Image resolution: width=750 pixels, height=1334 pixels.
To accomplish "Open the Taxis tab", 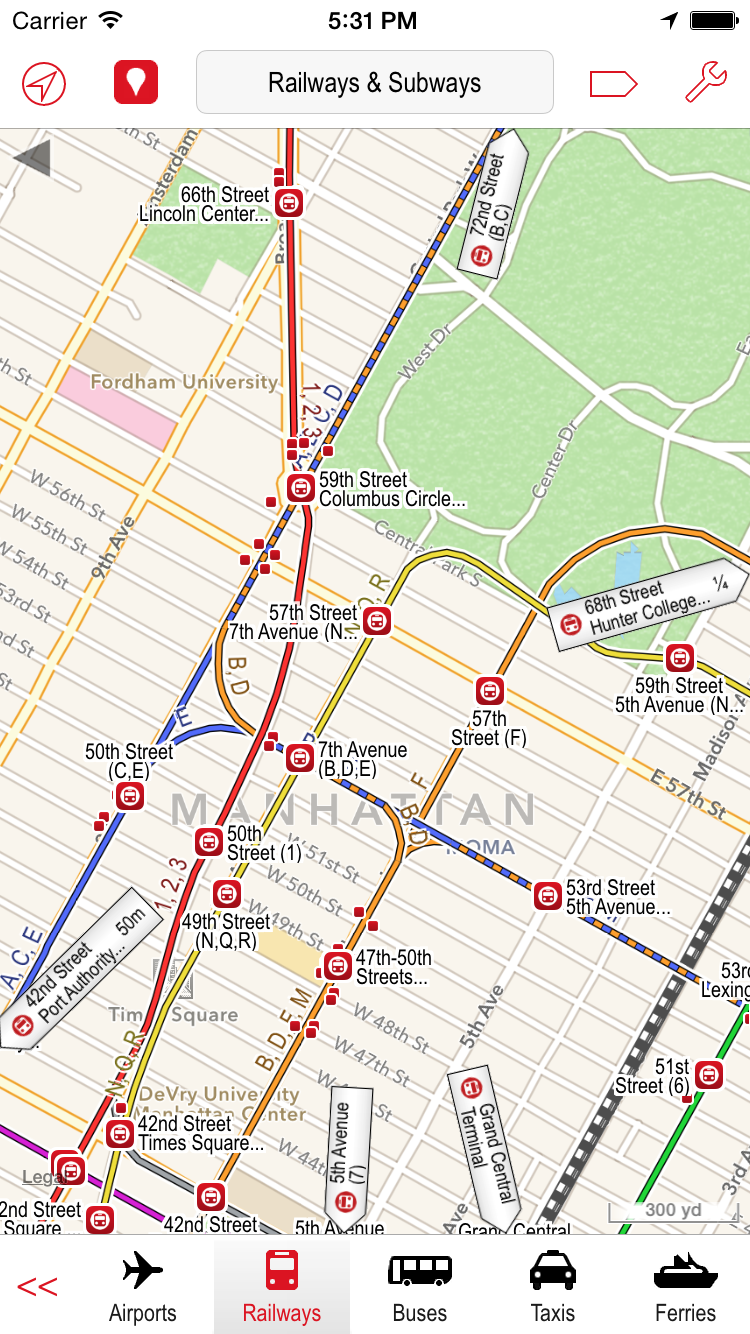I will pos(553,1286).
